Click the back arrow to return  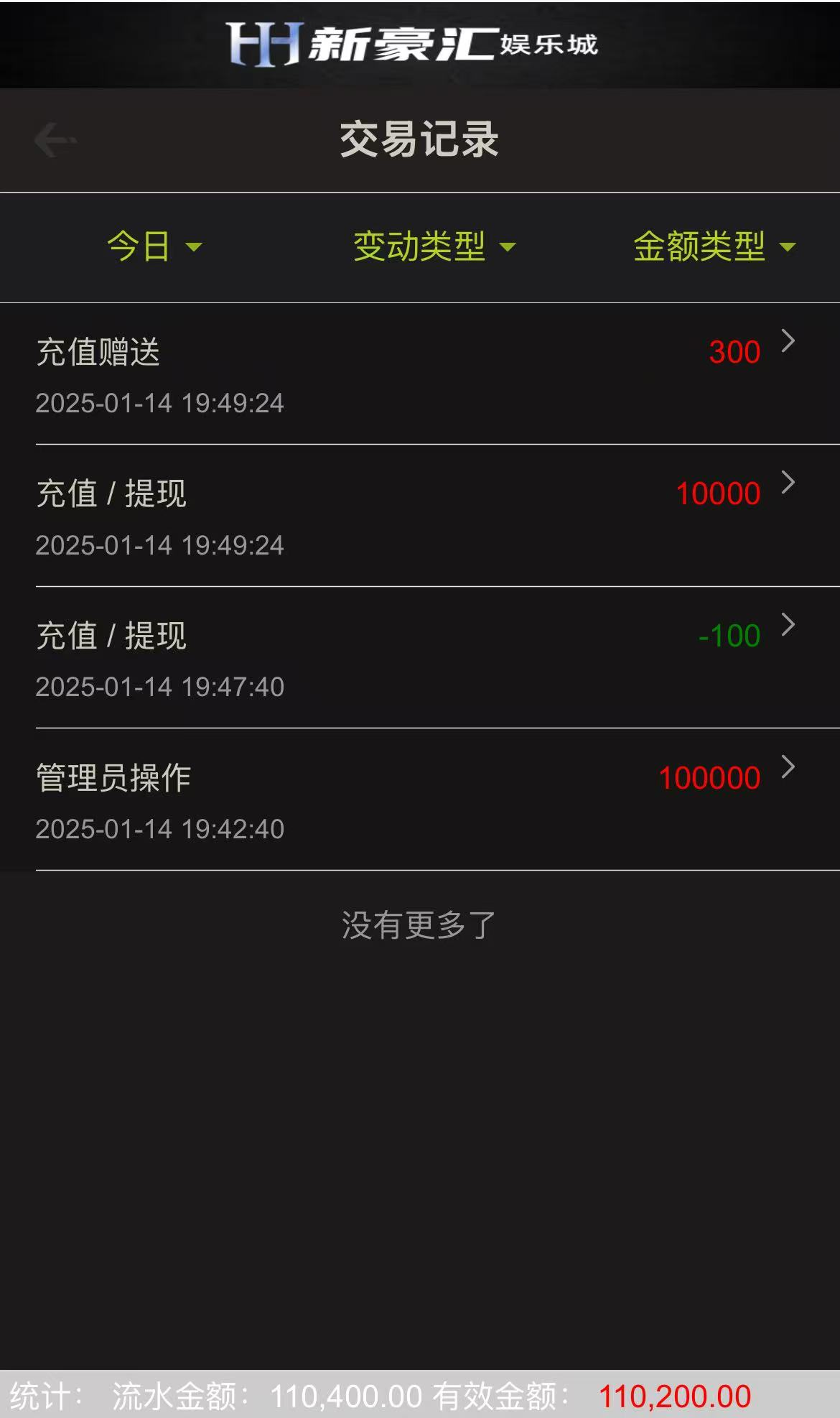tap(54, 140)
